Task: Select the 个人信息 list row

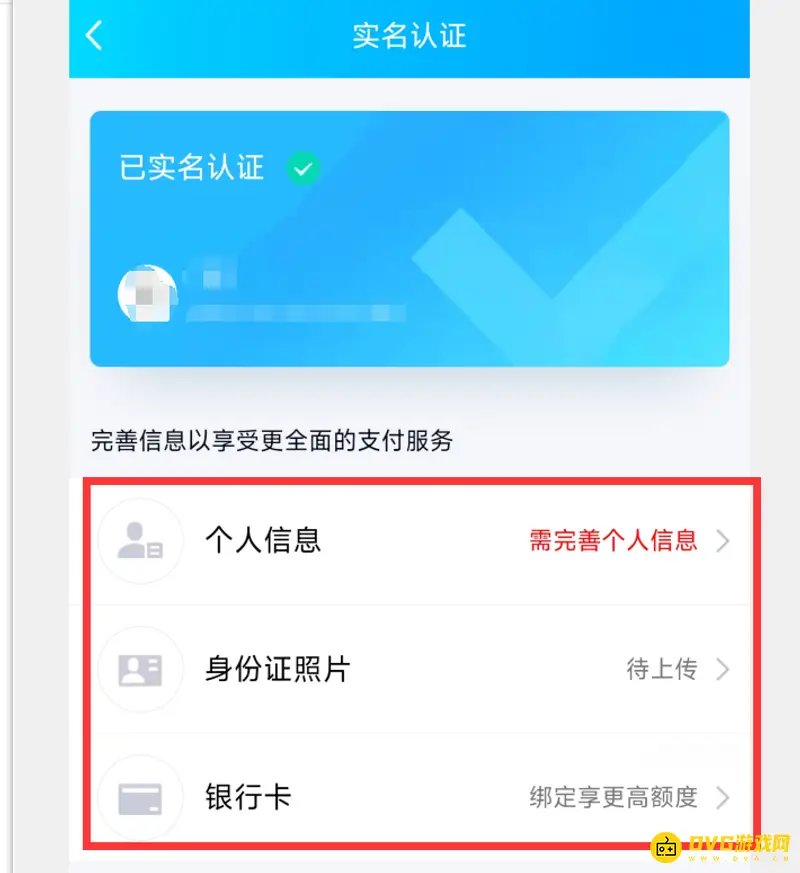Action: click(x=400, y=541)
